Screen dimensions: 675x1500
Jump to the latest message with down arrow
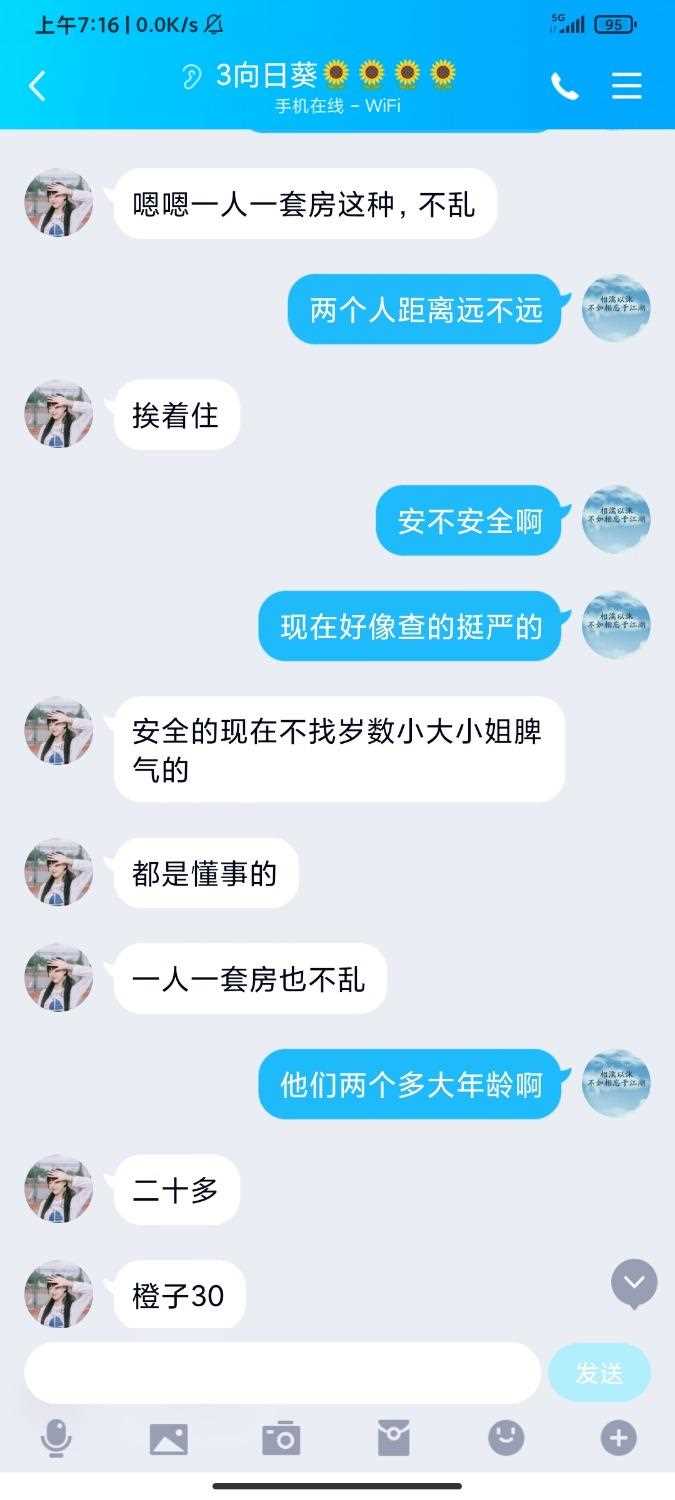tap(634, 1283)
